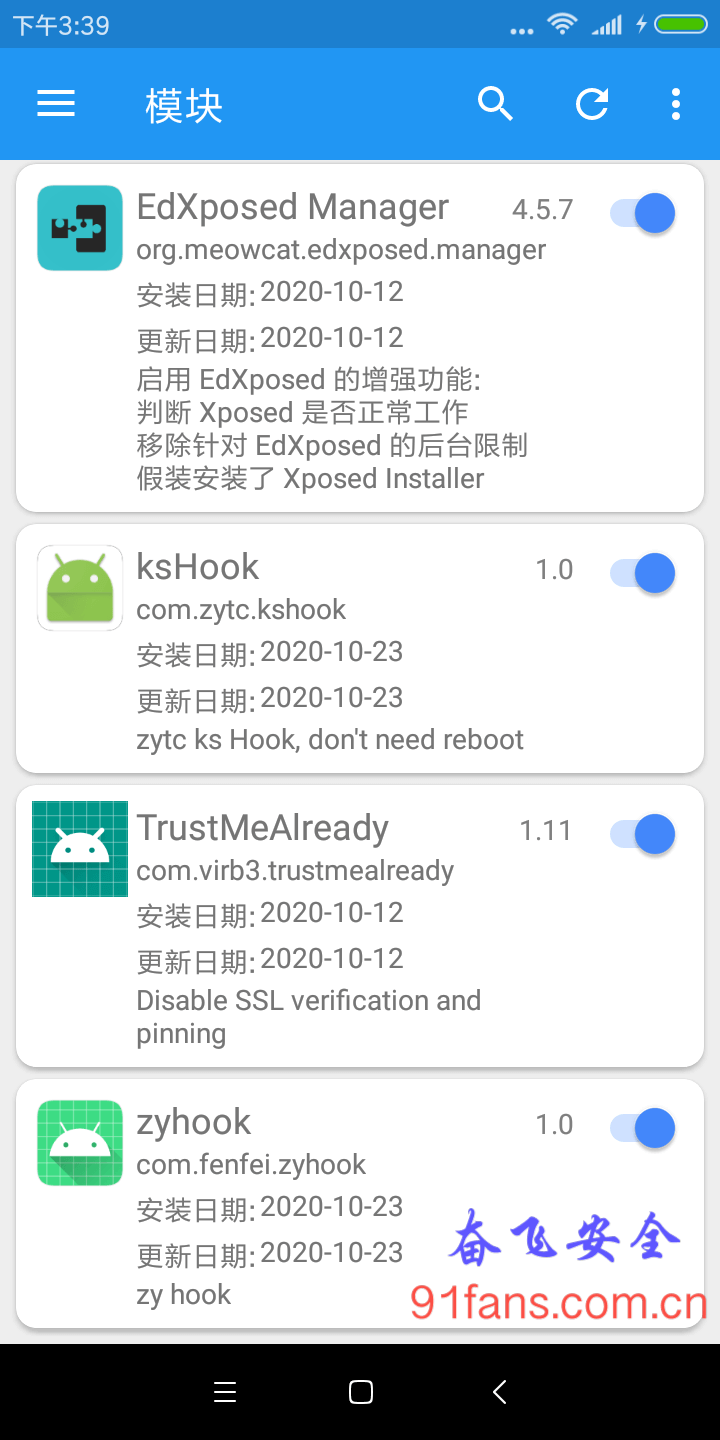The image size is (720, 1440).
Task: Search the modules list
Action: click(495, 104)
